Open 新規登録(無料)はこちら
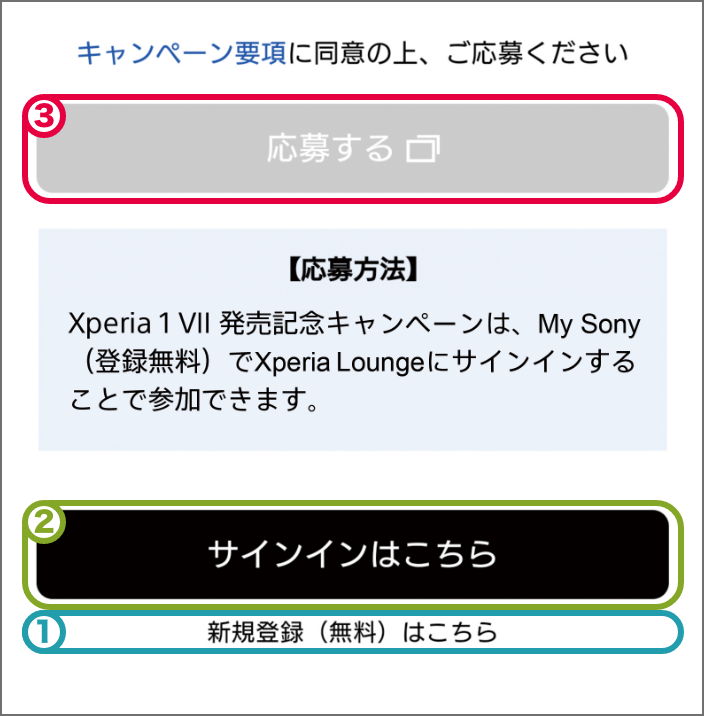704x716 pixels. click(x=352, y=632)
